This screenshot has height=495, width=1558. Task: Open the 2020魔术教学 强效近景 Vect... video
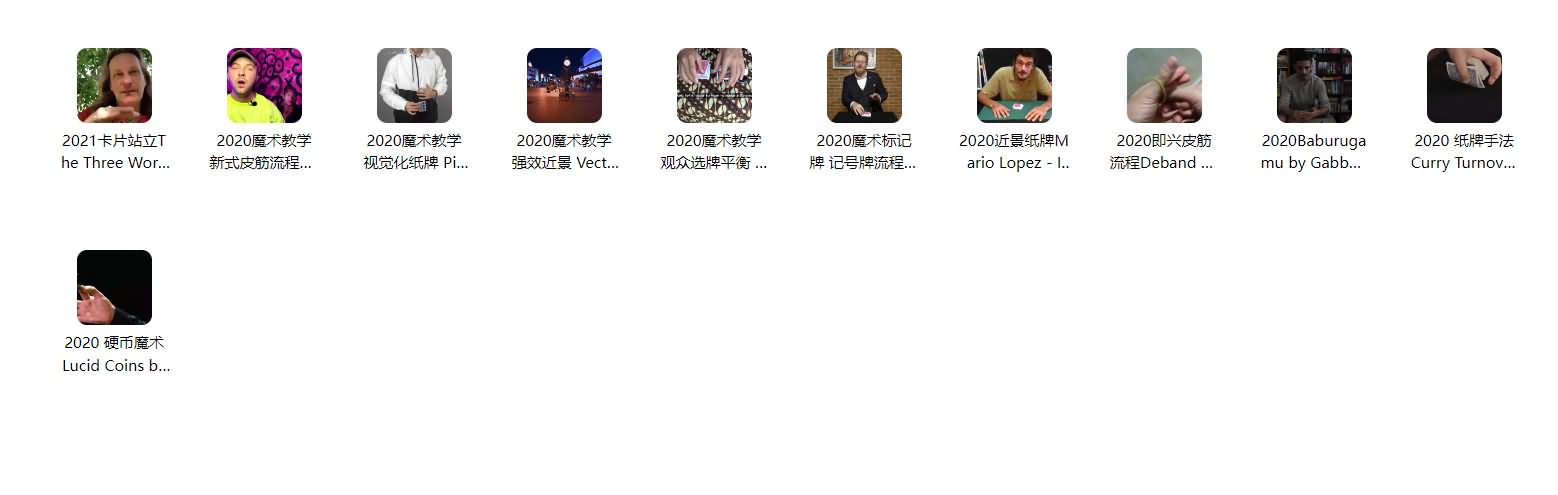pos(564,86)
